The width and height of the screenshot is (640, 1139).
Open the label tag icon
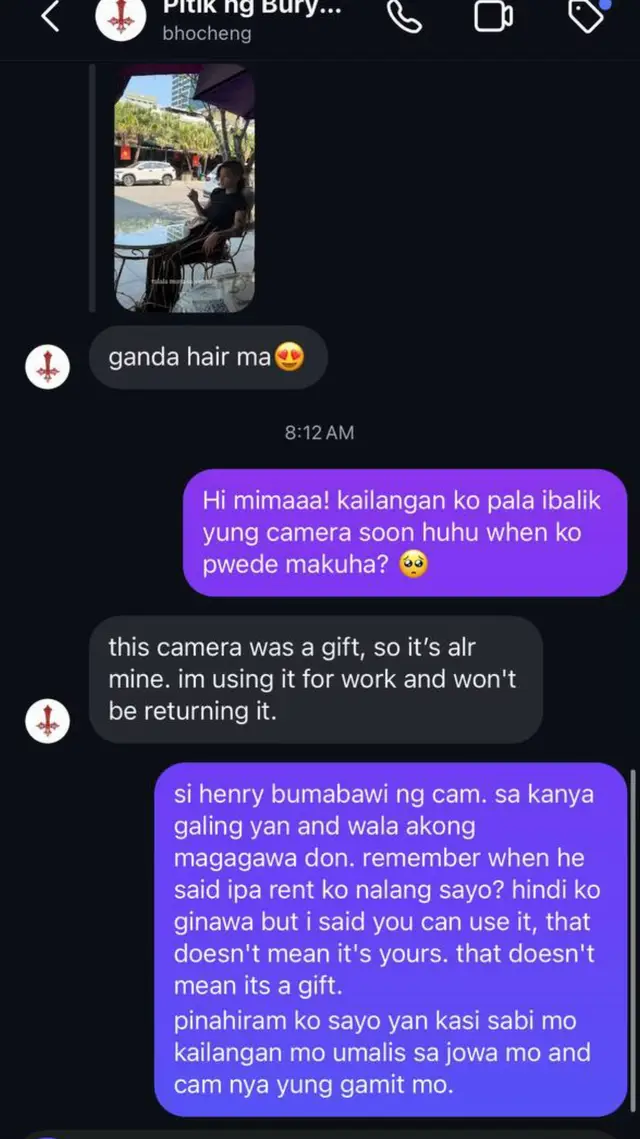(586, 15)
